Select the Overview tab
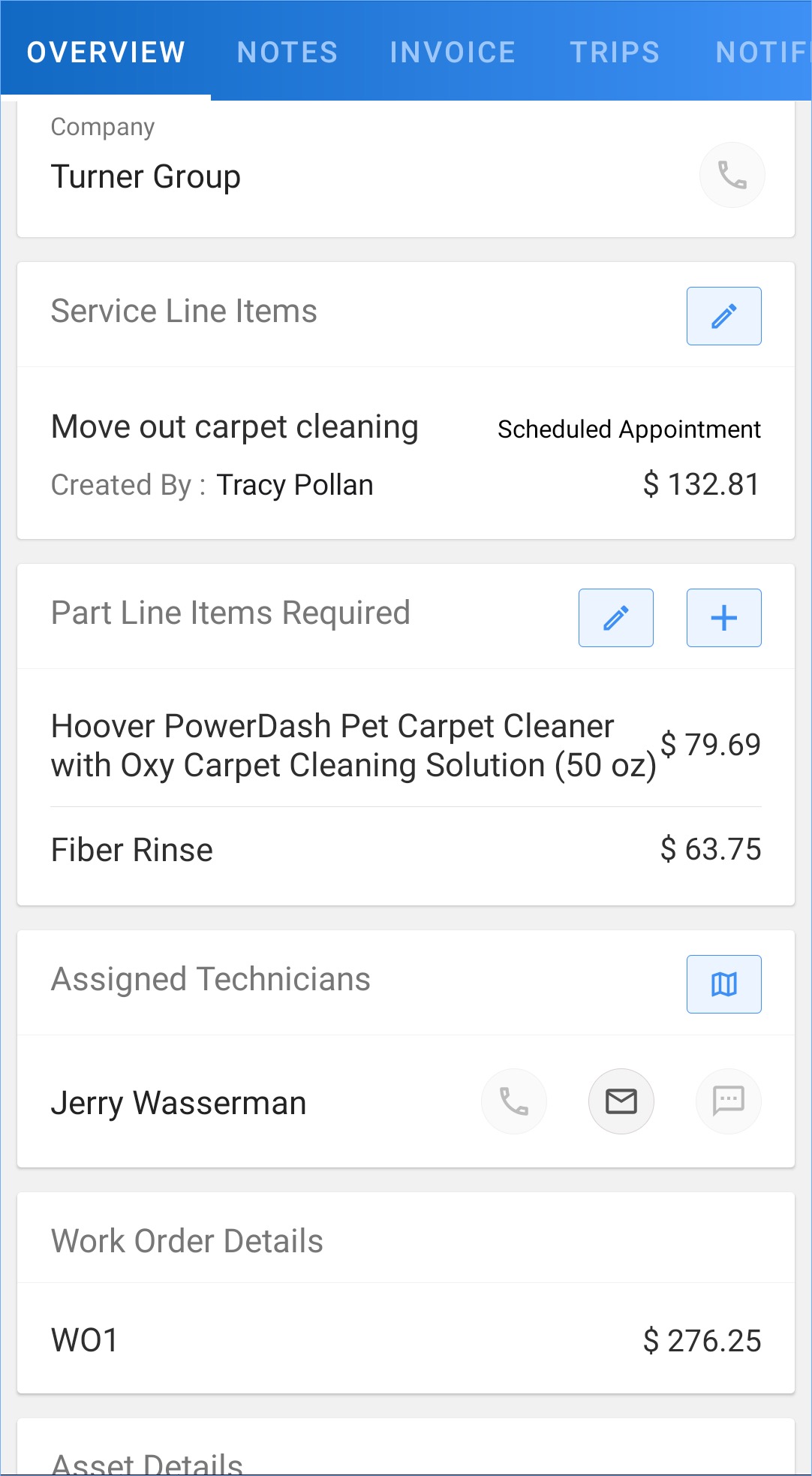This screenshot has width=812, height=1476. pos(106,53)
